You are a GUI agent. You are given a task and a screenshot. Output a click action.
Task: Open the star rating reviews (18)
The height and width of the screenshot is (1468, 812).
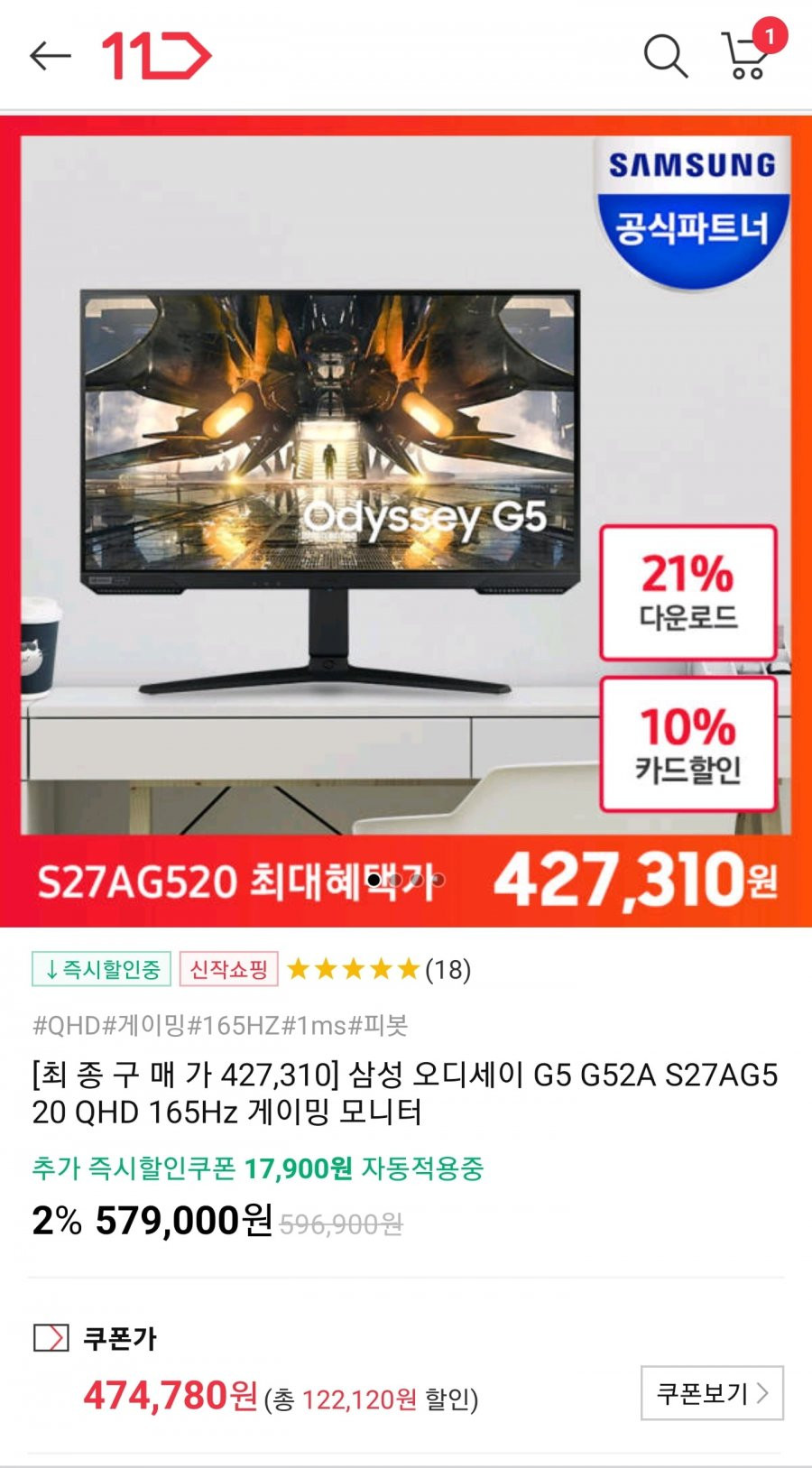pos(379,970)
